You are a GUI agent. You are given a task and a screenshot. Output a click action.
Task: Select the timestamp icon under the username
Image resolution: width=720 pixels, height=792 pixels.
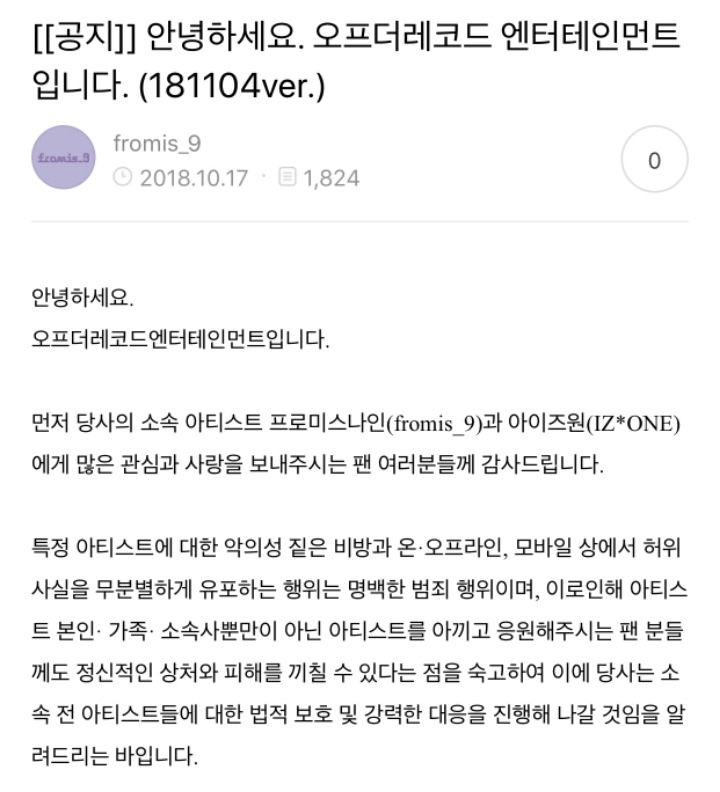coord(122,176)
